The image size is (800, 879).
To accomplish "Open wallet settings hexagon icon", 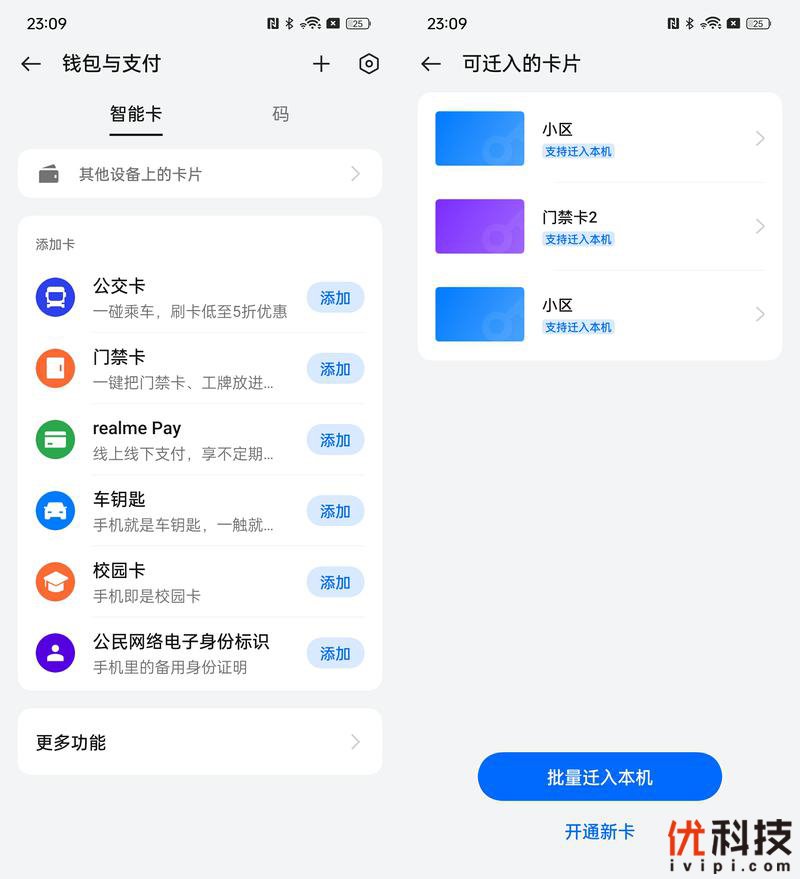I will click(369, 64).
